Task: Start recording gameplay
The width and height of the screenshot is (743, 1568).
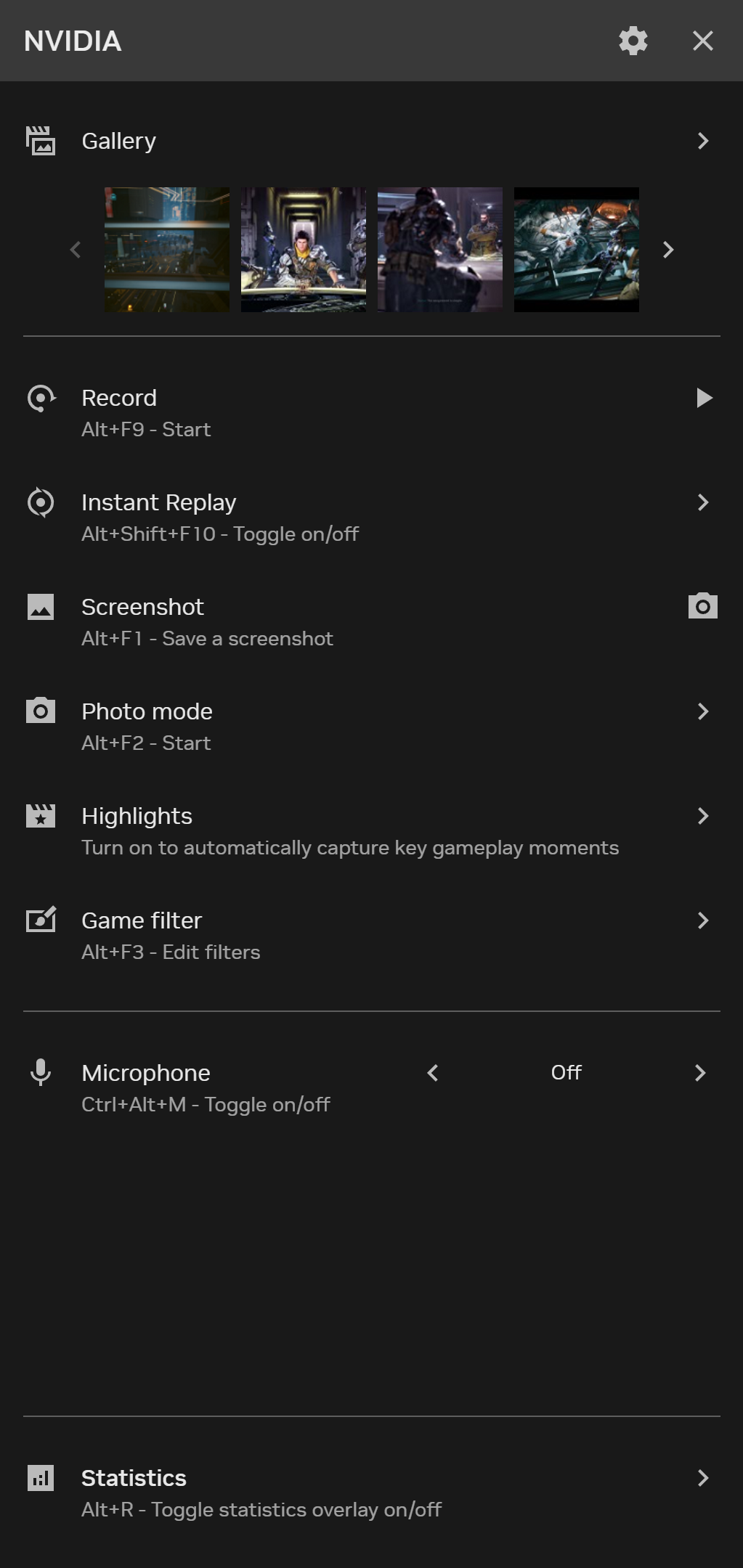Action: pyautogui.click(x=702, y=397)
